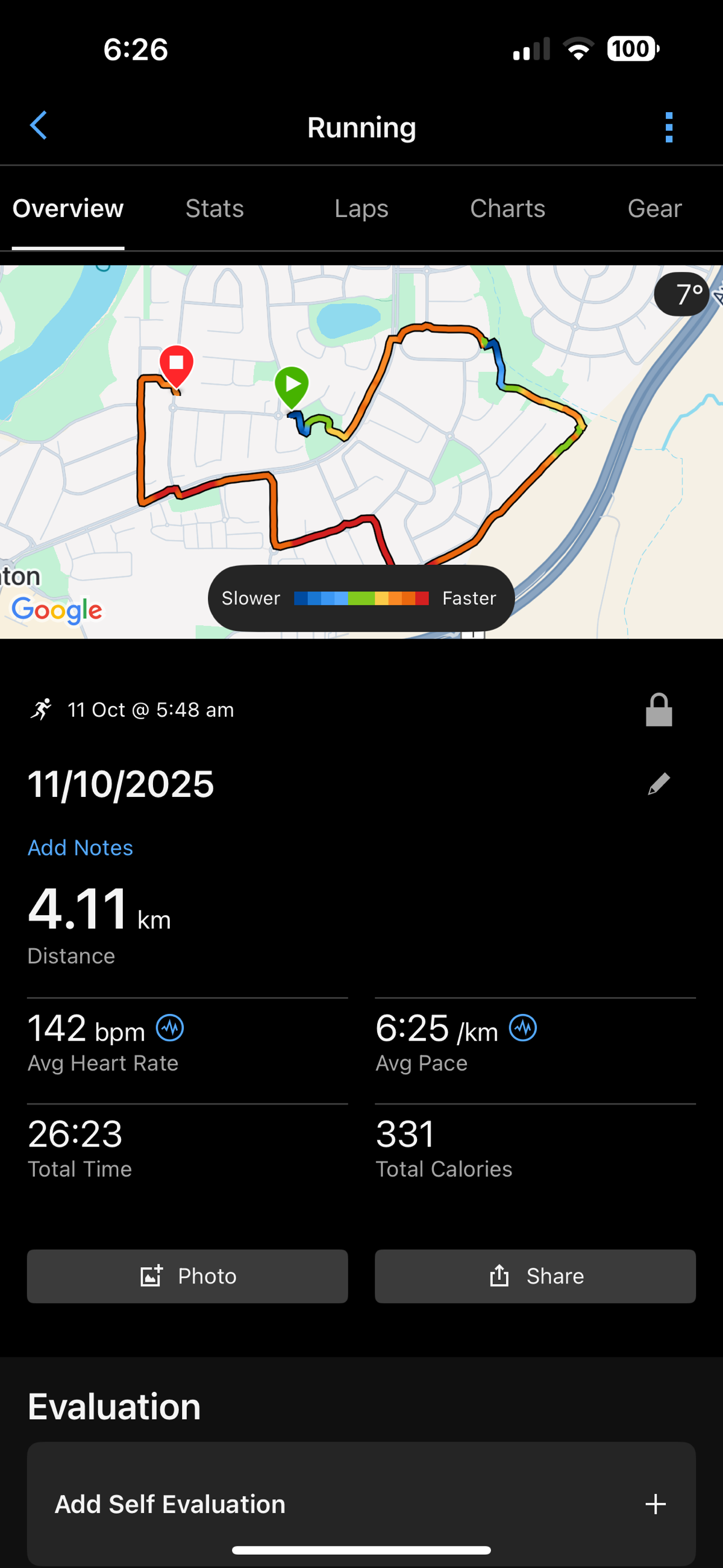Image resolution: width=723 pixels, height=1568 pixels.
Task: Tap the lock privacy icon
Action: (659, 710)
